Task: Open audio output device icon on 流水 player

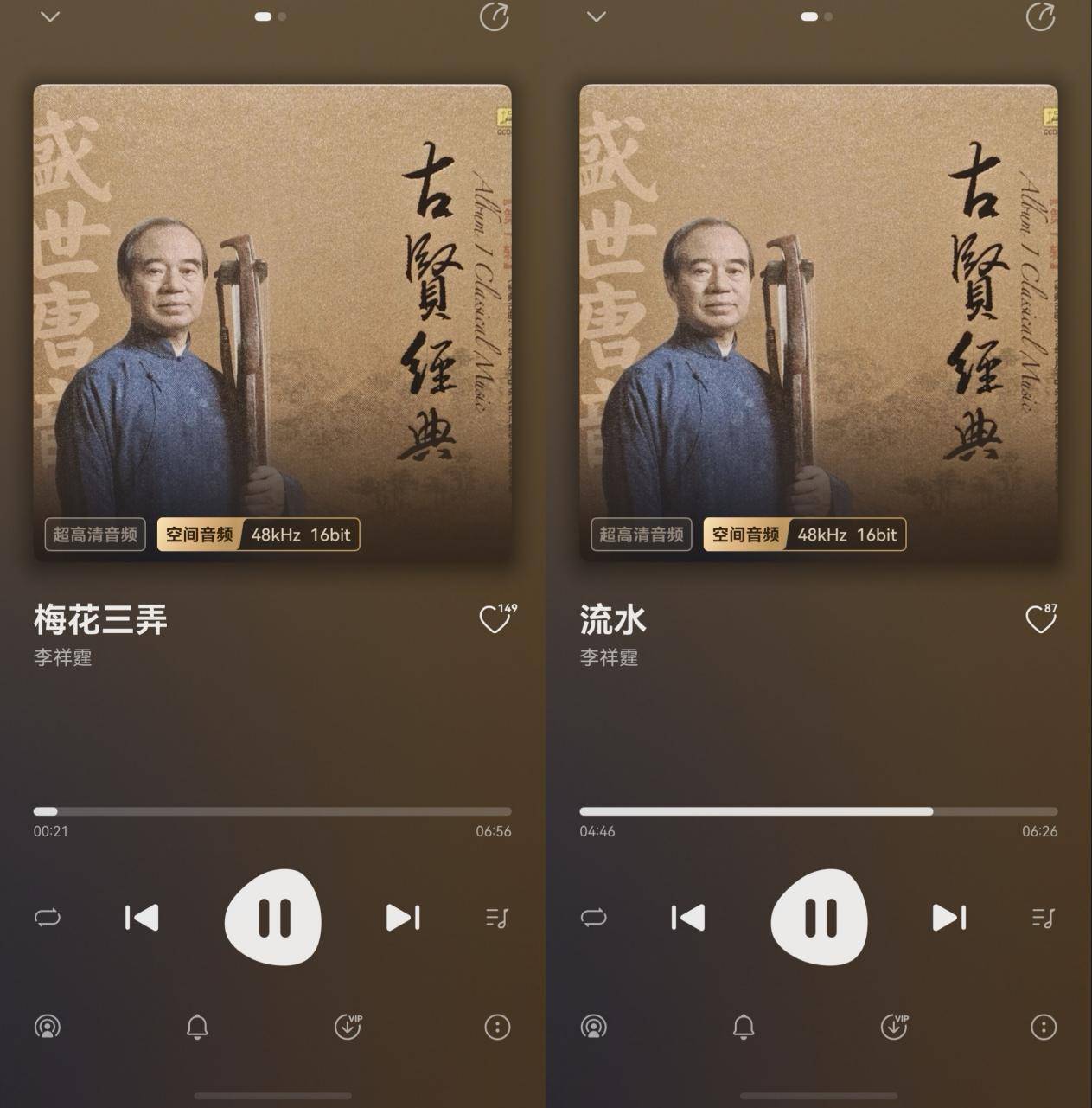Action: click(593, 1027)
